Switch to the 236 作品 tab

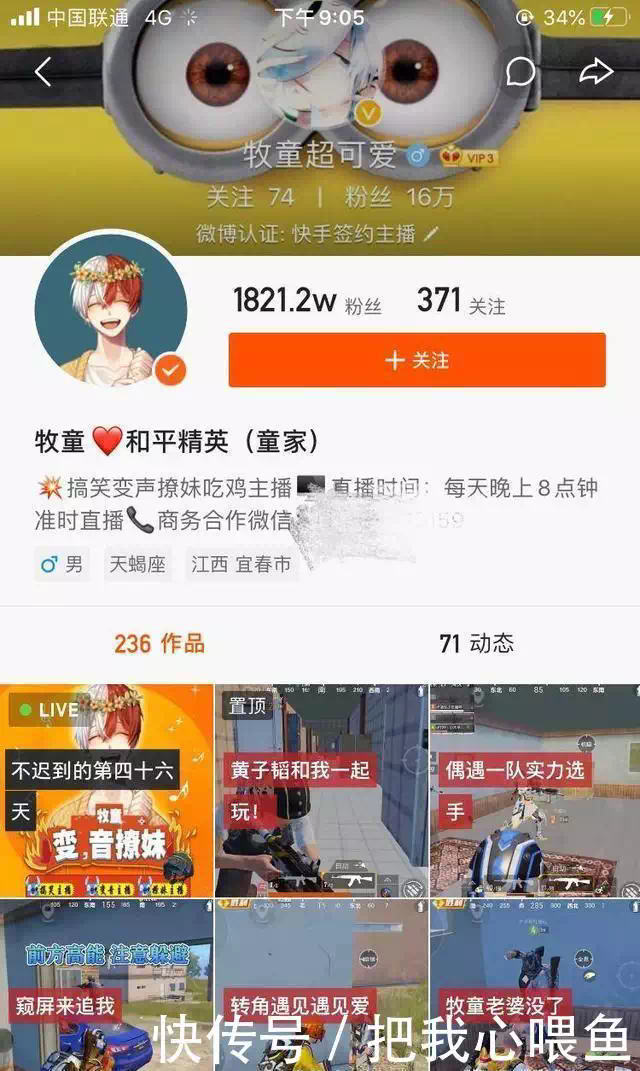point(159,643)
